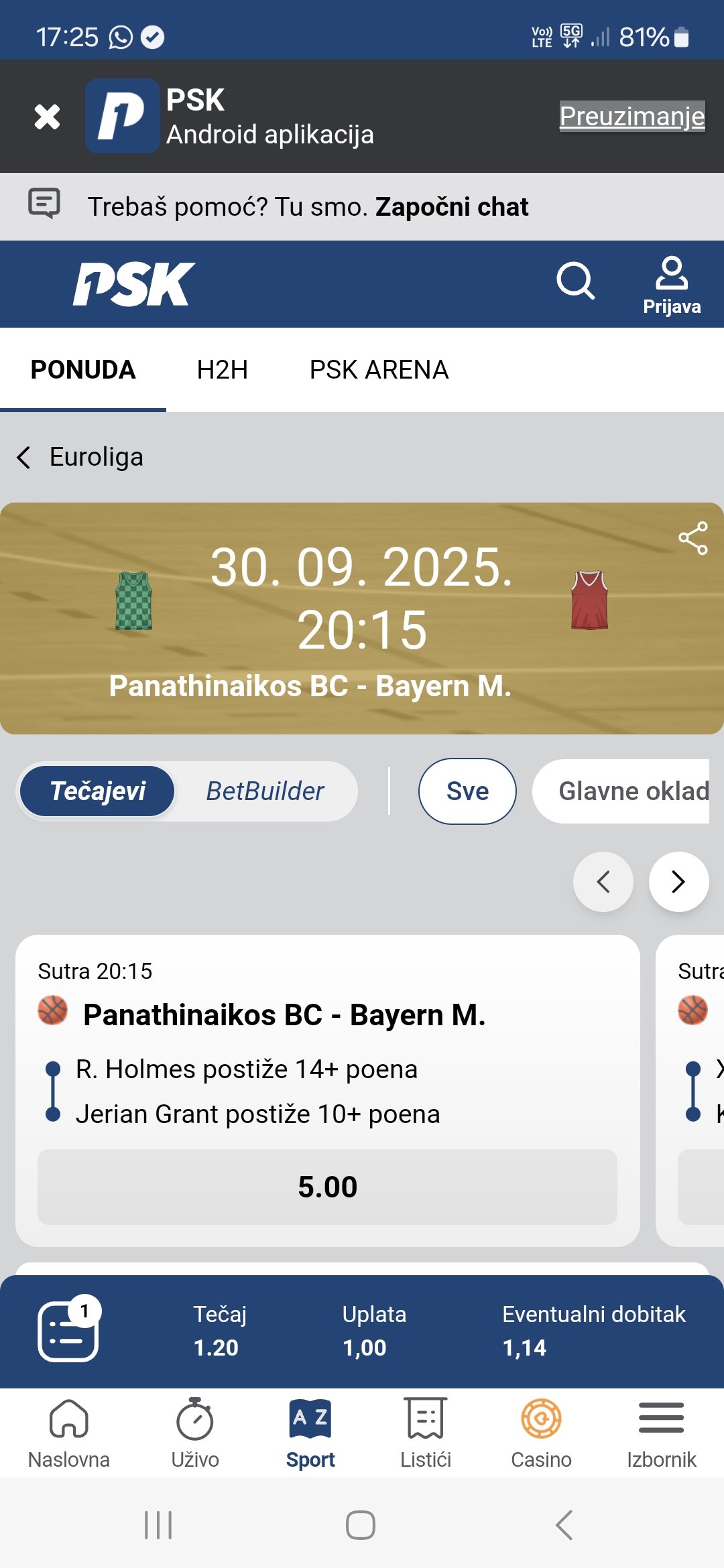This screenshot has height=1568, width=724.
Task: Switch to the PSK ARENA tab
Action: (379, 370)
